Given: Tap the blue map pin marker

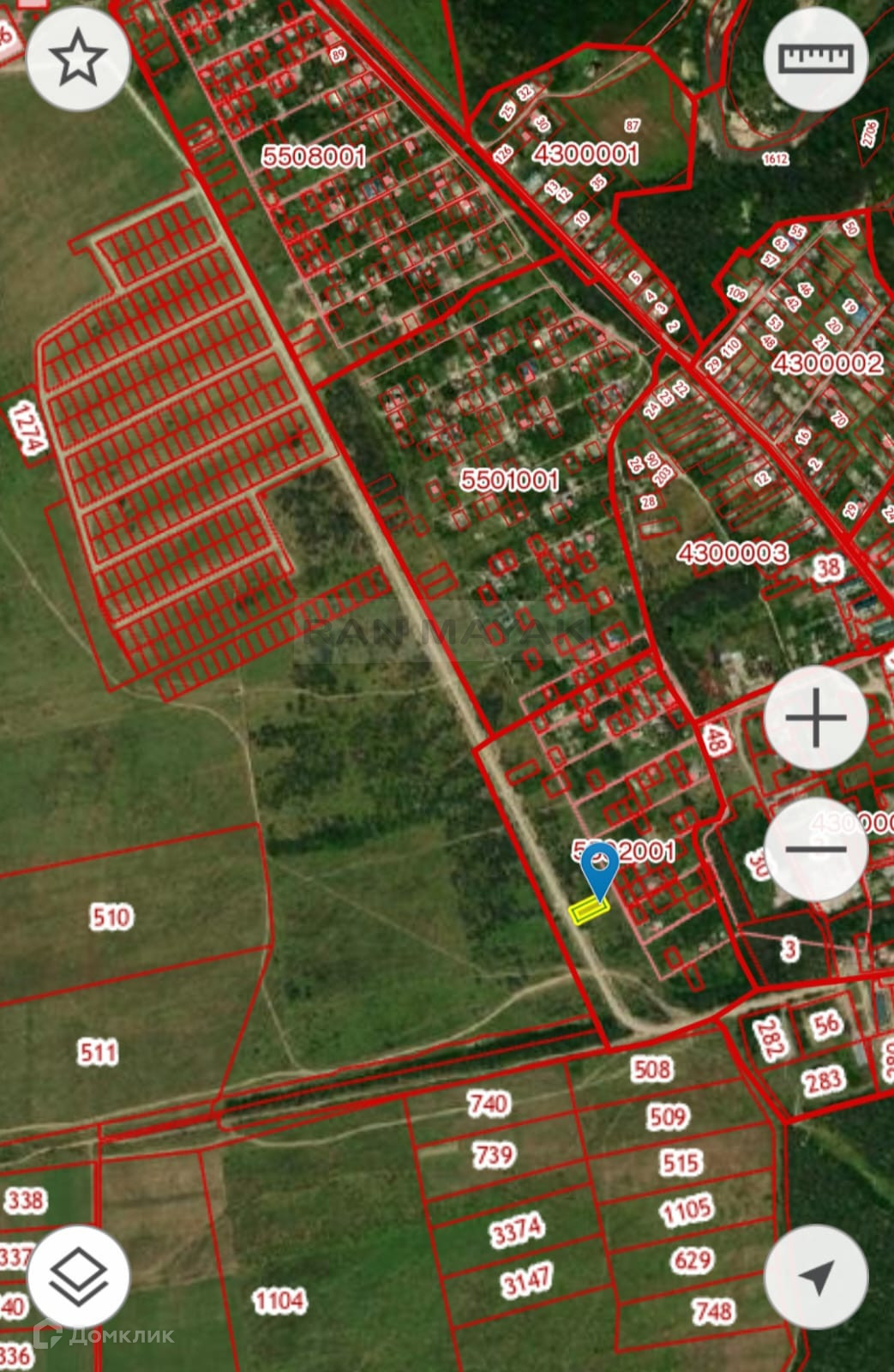Looking at the screenshot, I should point(599,868).
